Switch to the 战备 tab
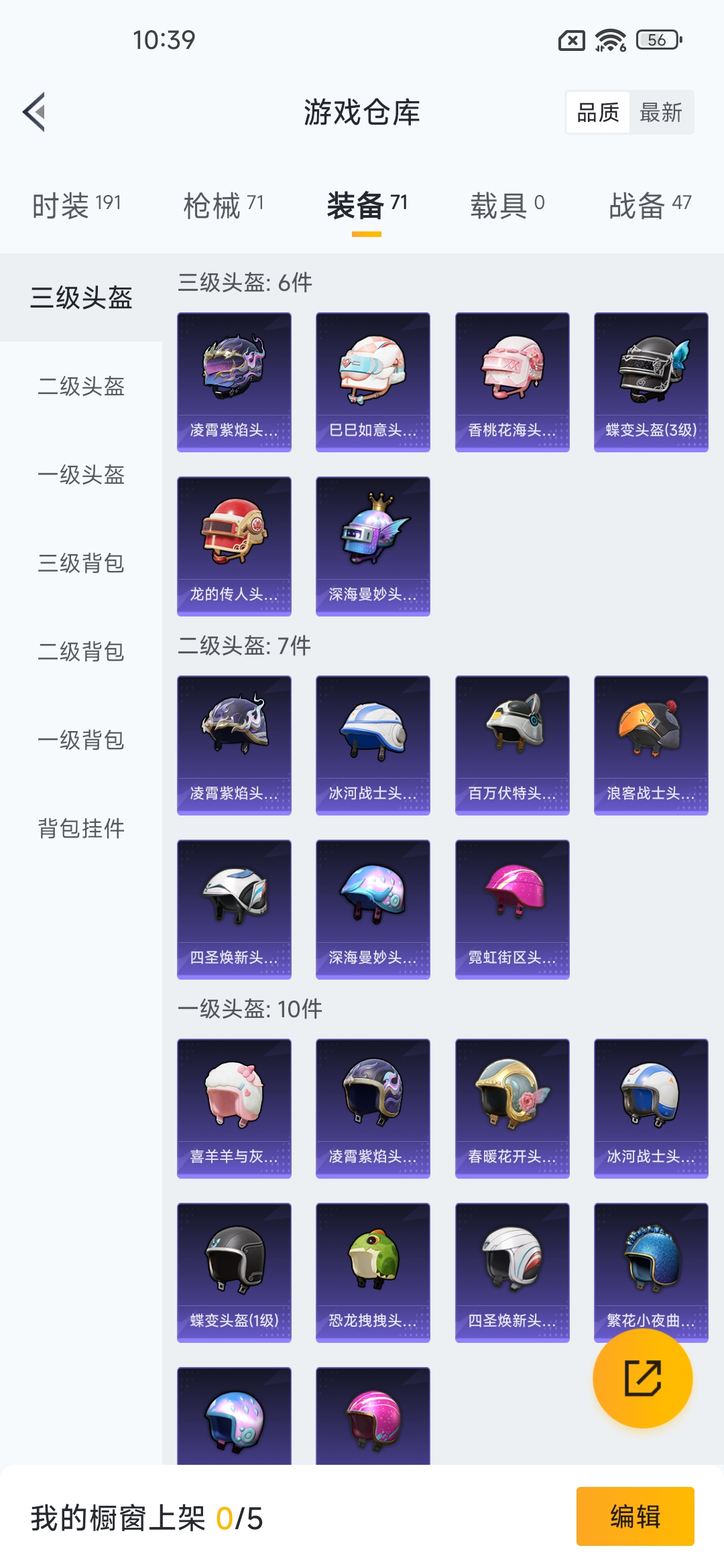724x1568 pixels. (650, 205)
